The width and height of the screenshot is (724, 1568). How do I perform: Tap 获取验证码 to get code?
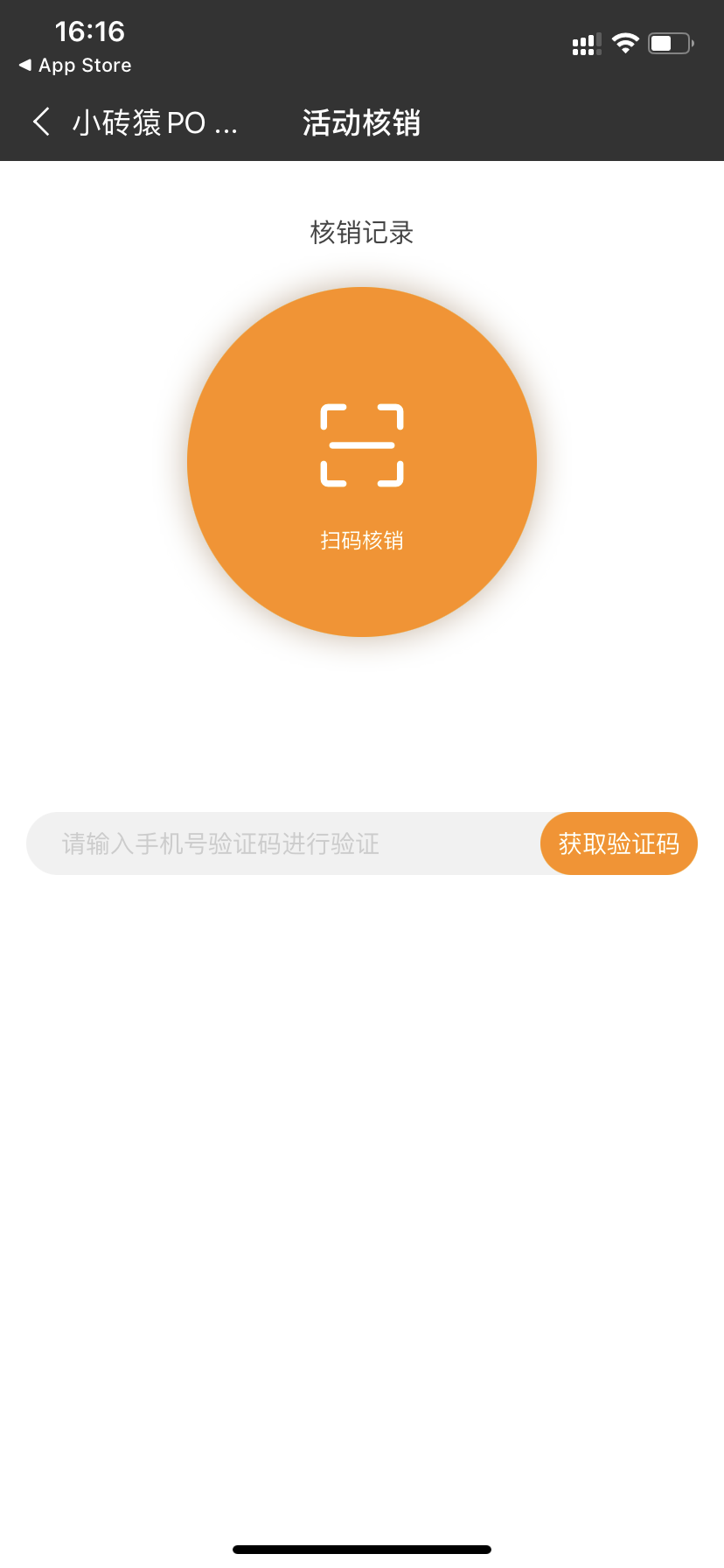point(619,843)
